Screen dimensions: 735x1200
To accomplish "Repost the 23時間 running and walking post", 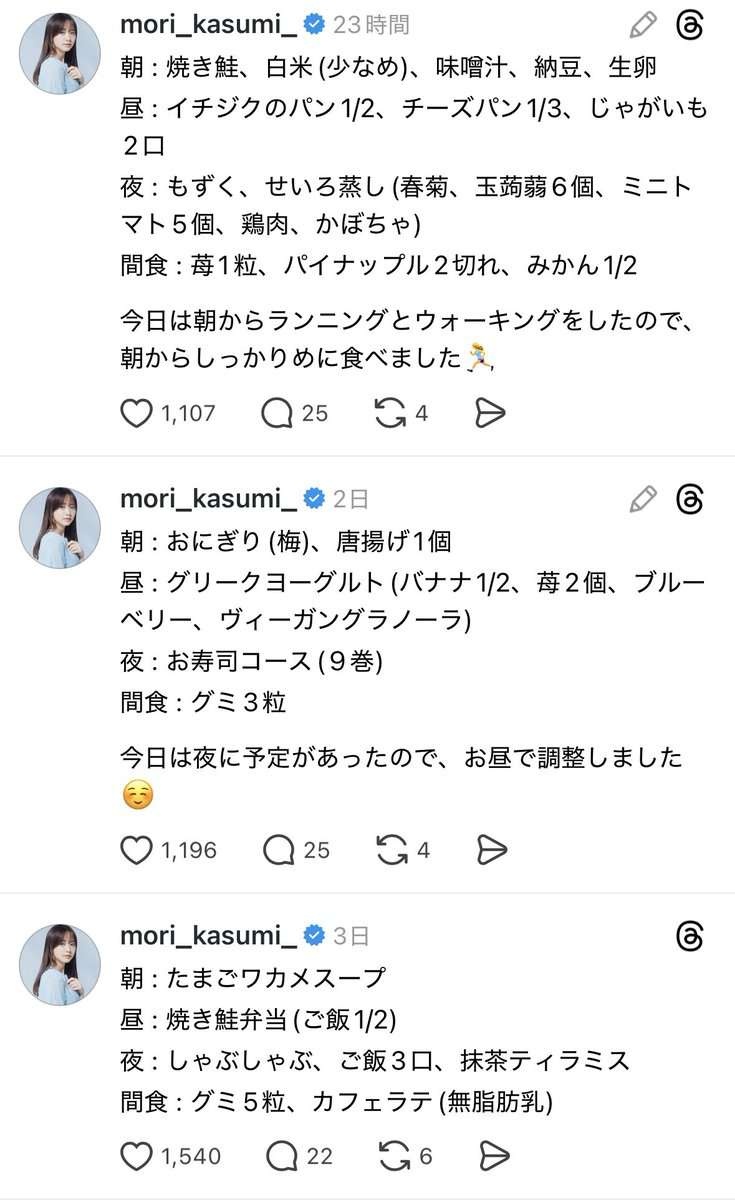I will [x=390, y=413].
